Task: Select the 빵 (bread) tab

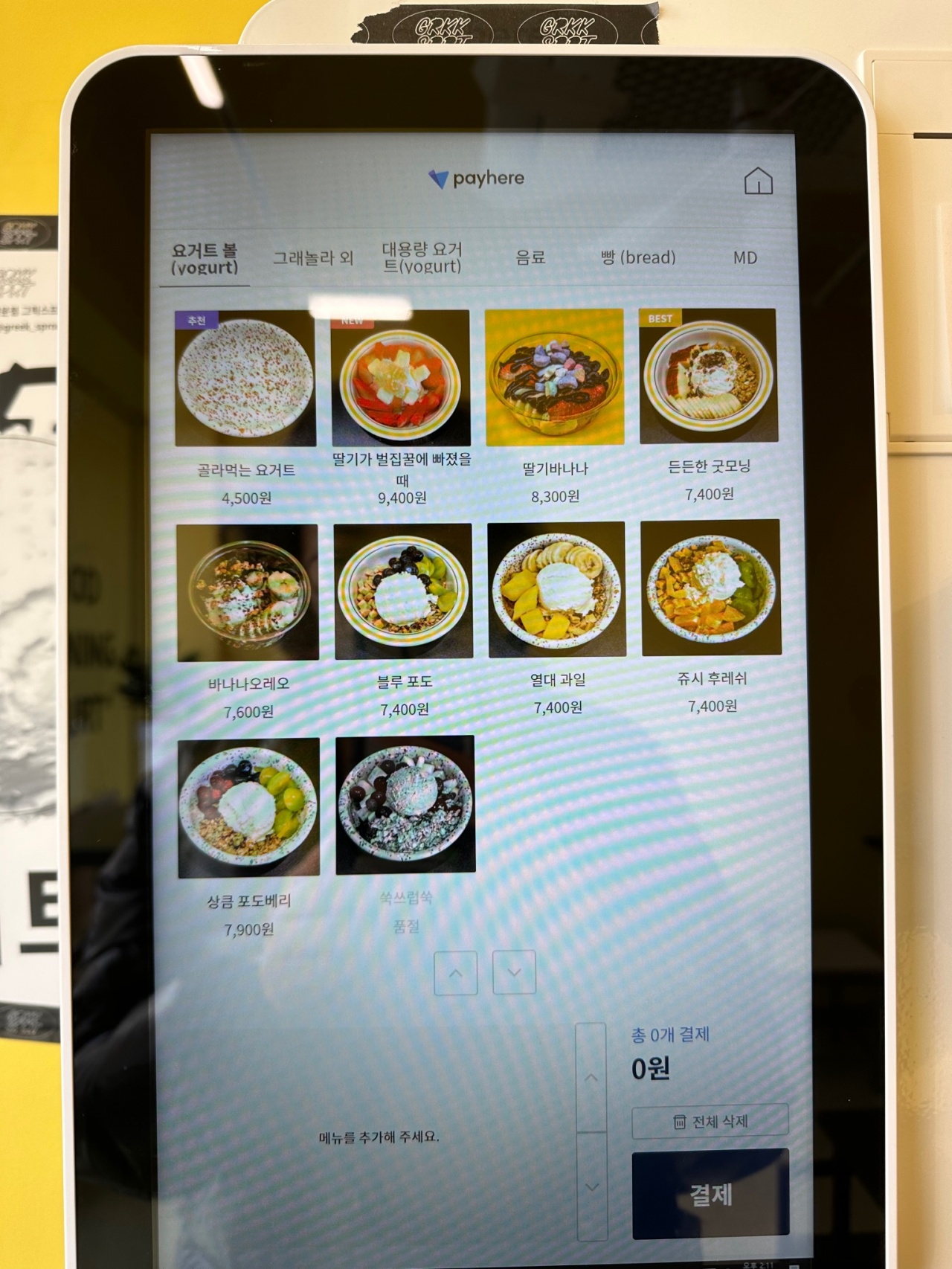Action: pos(638,257)
